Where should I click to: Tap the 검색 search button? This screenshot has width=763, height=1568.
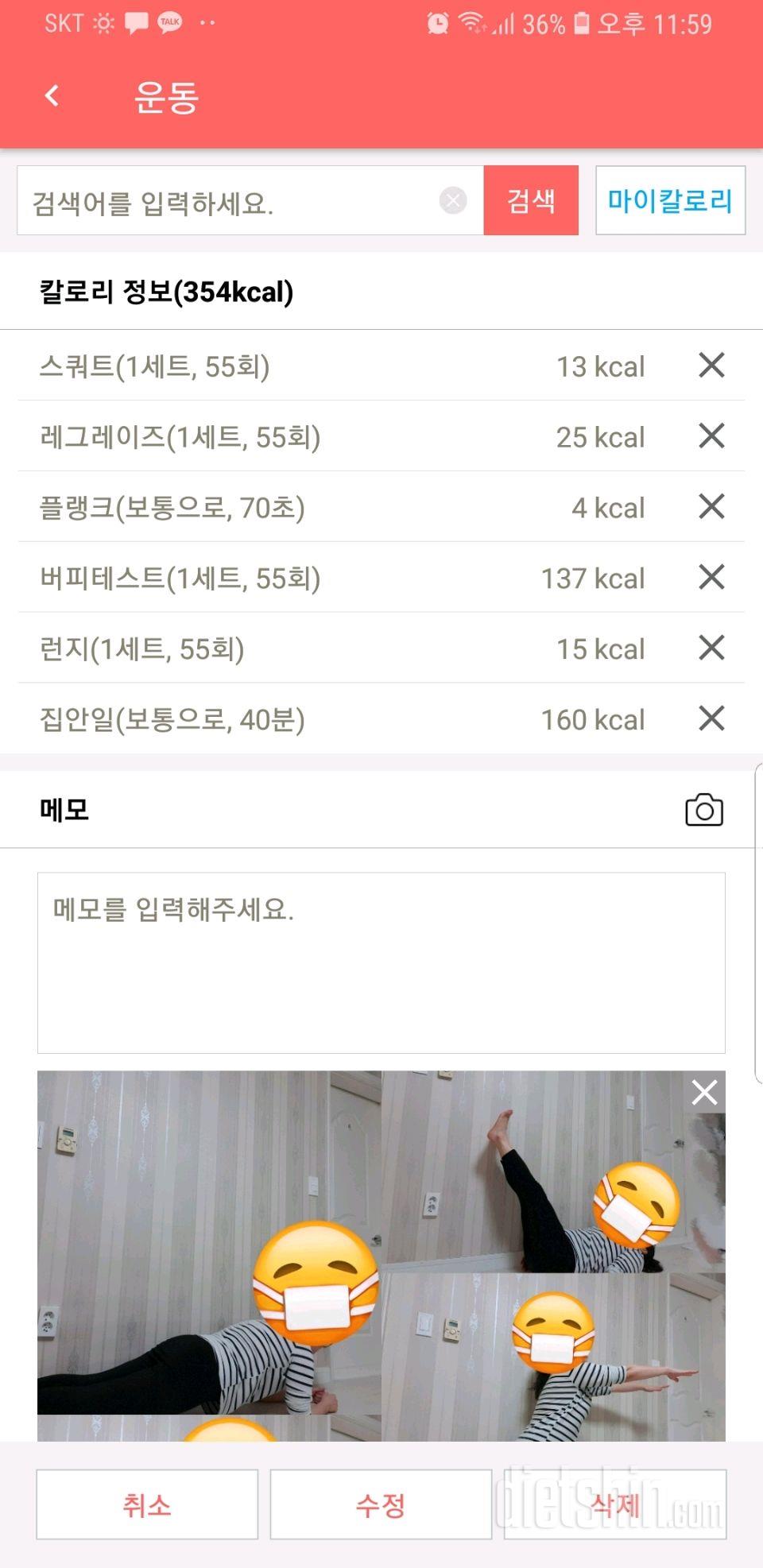(x=531, y=200)
